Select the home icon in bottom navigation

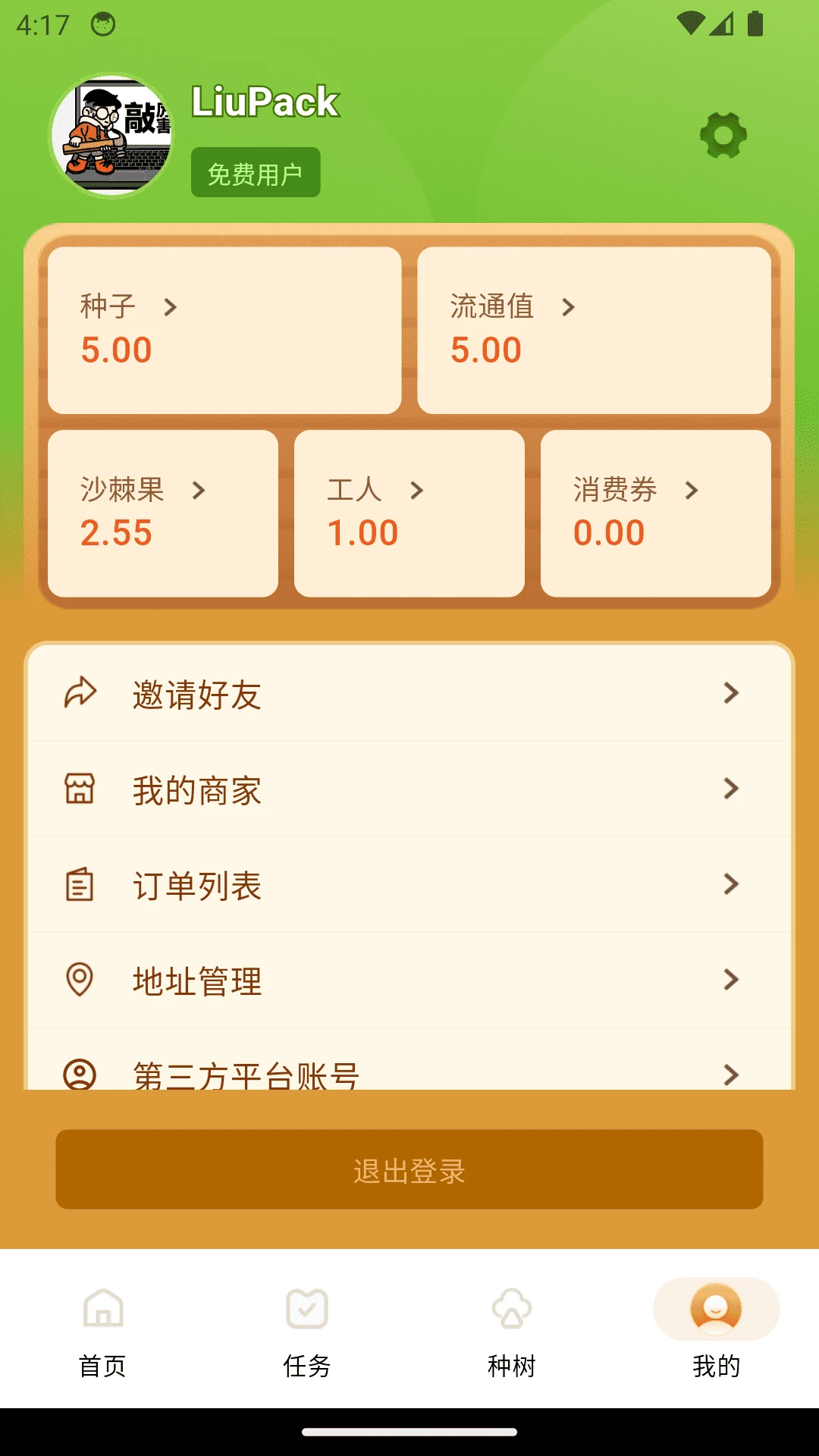105,1308
